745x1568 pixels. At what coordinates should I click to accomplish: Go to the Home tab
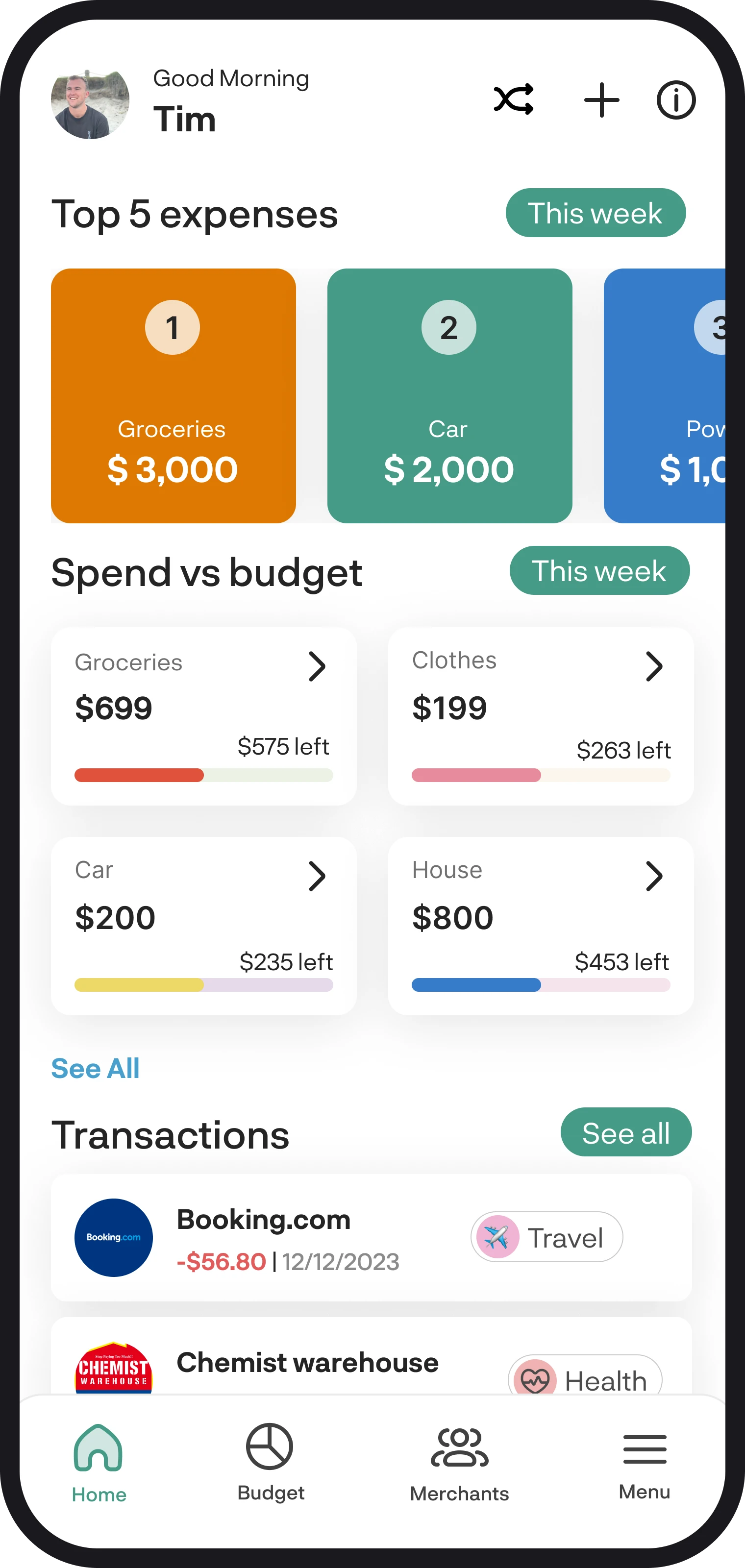tap(99, 1463)
